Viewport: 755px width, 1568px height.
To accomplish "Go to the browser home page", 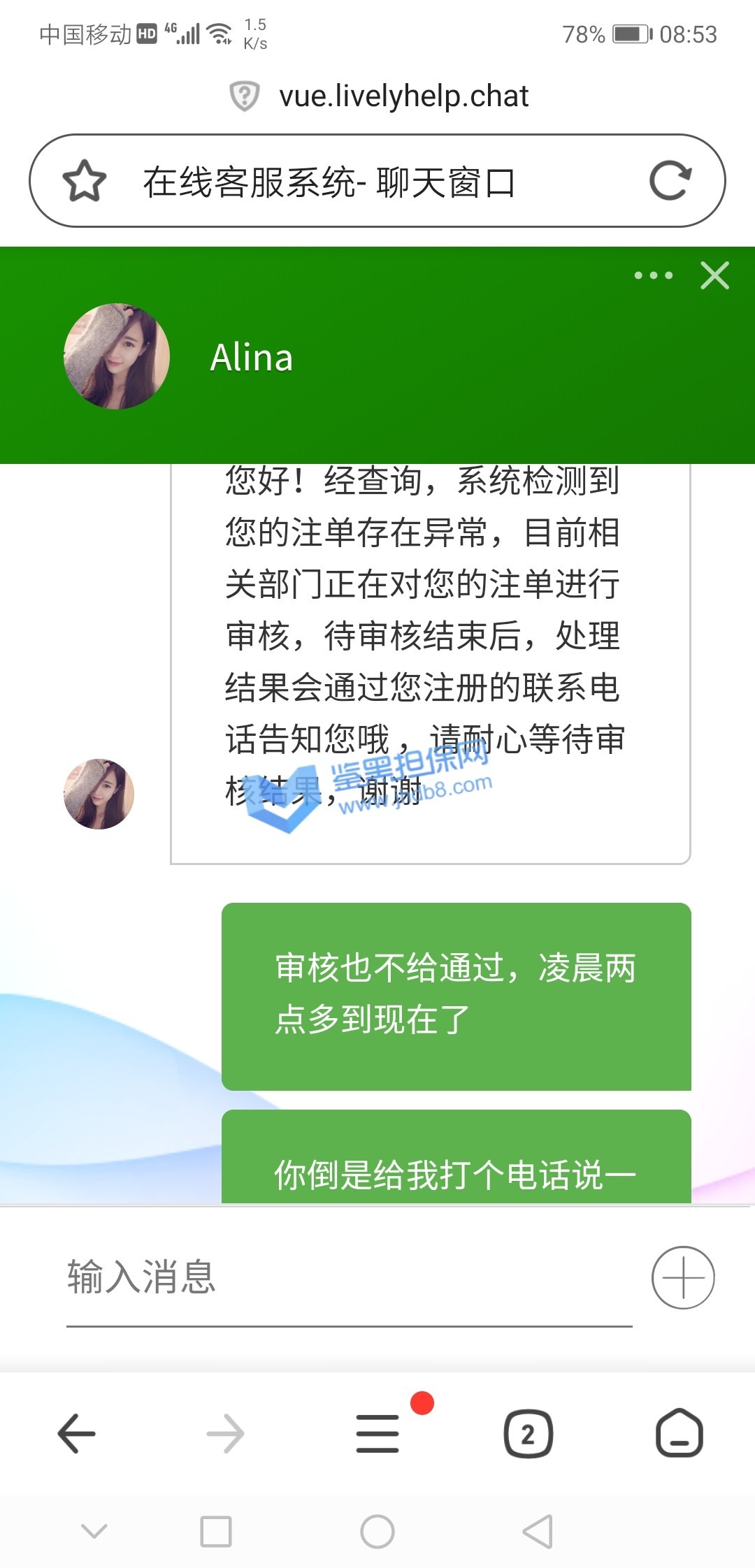I will point(679,1434).
